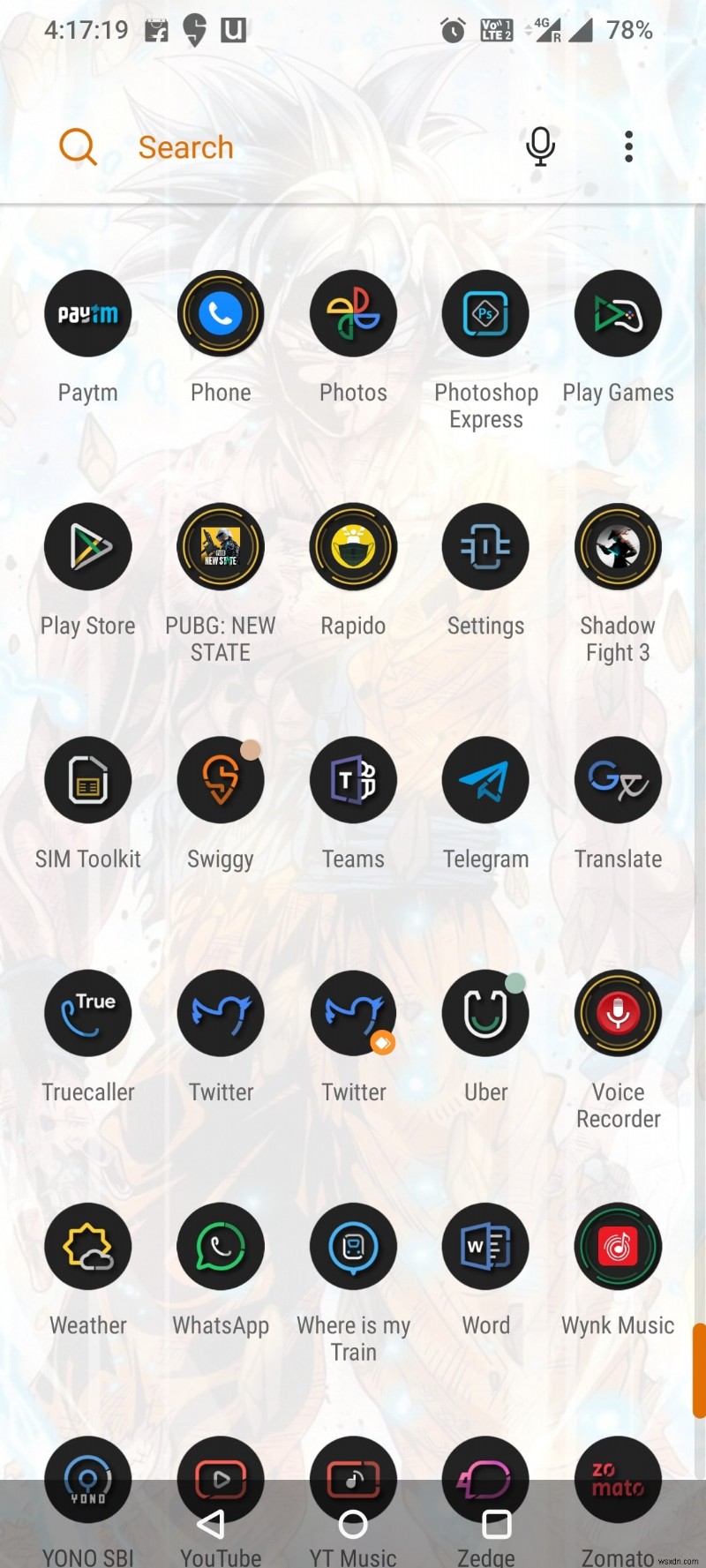This screenshot has width=706, height=1568.
Task: Launch PUBG: NEW STATE
Action: [221, 546]
